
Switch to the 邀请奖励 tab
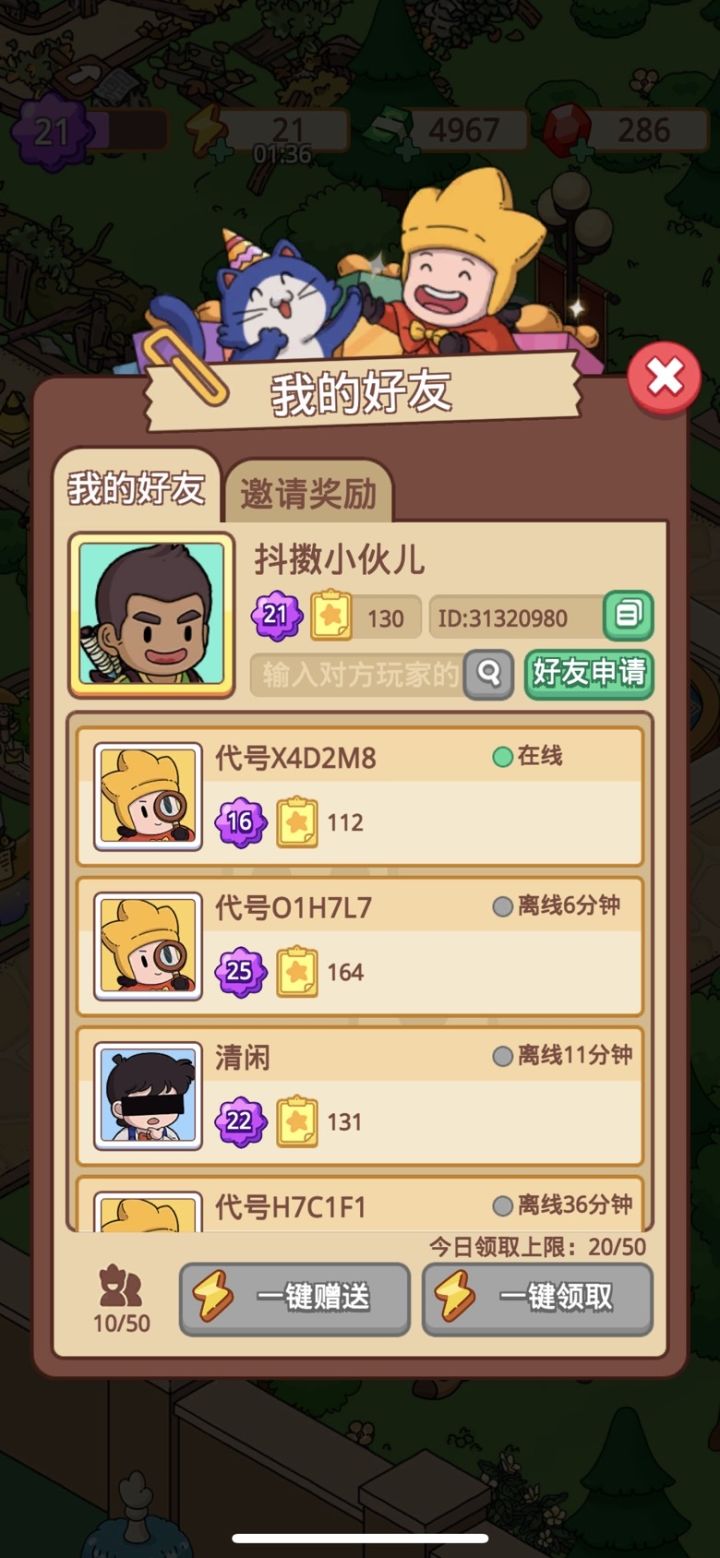tap(310, 492)
